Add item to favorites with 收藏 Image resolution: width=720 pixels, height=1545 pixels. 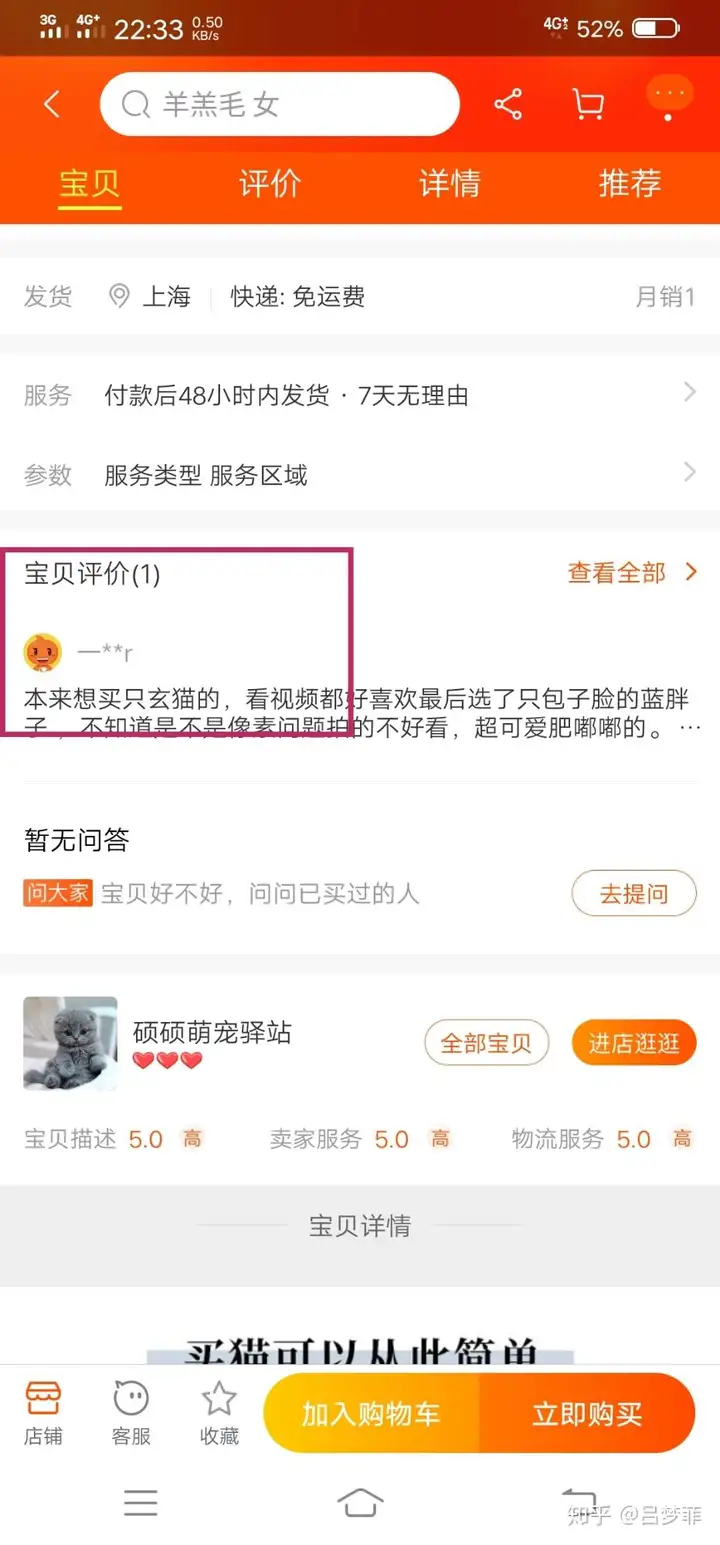point(219,1412)
